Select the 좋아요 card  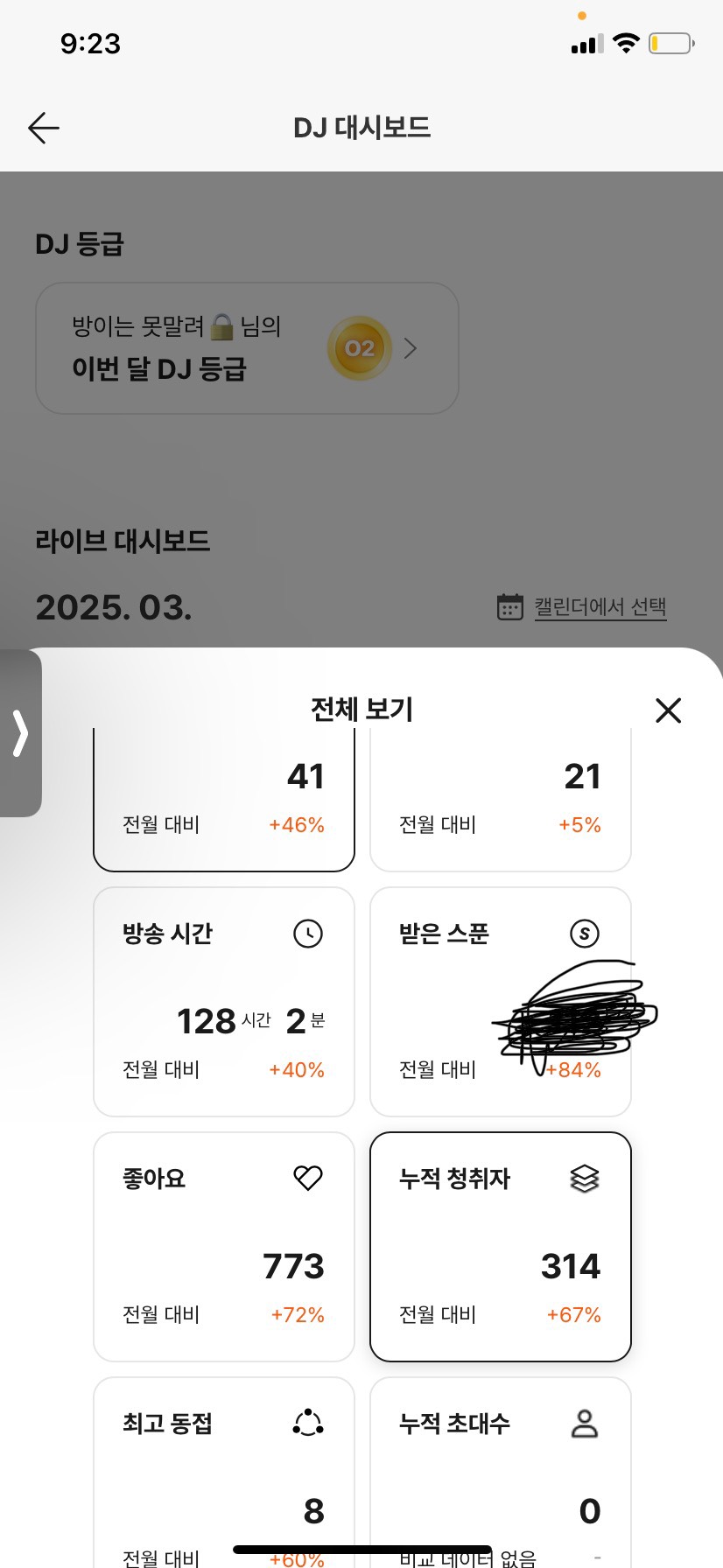pos(224,1247)
